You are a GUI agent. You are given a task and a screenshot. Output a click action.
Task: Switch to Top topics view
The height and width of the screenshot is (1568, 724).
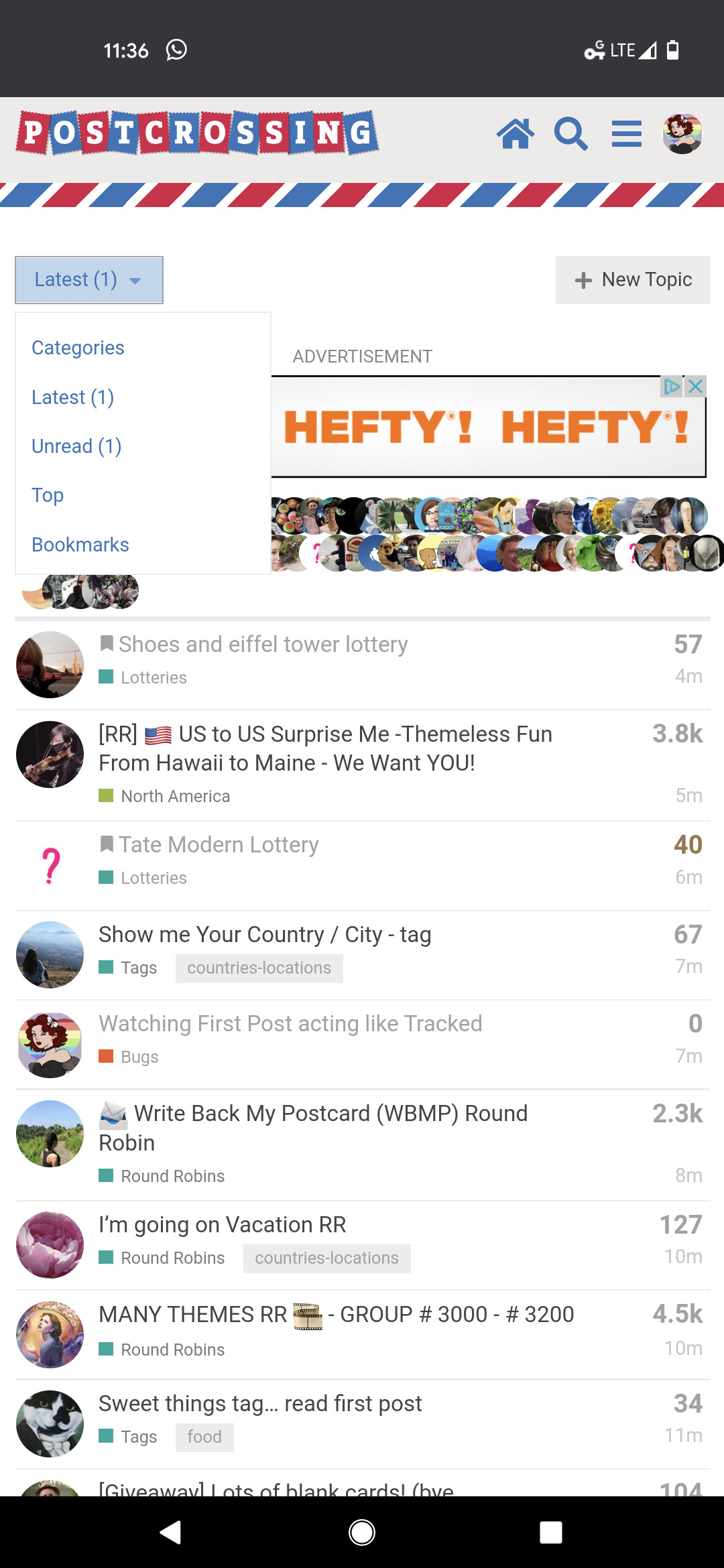click(x=48, y=495)
